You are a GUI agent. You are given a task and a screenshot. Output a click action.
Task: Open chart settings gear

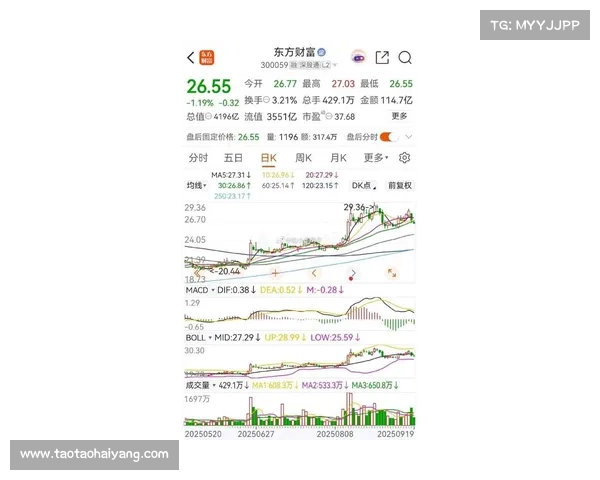[x=405, y=158]
